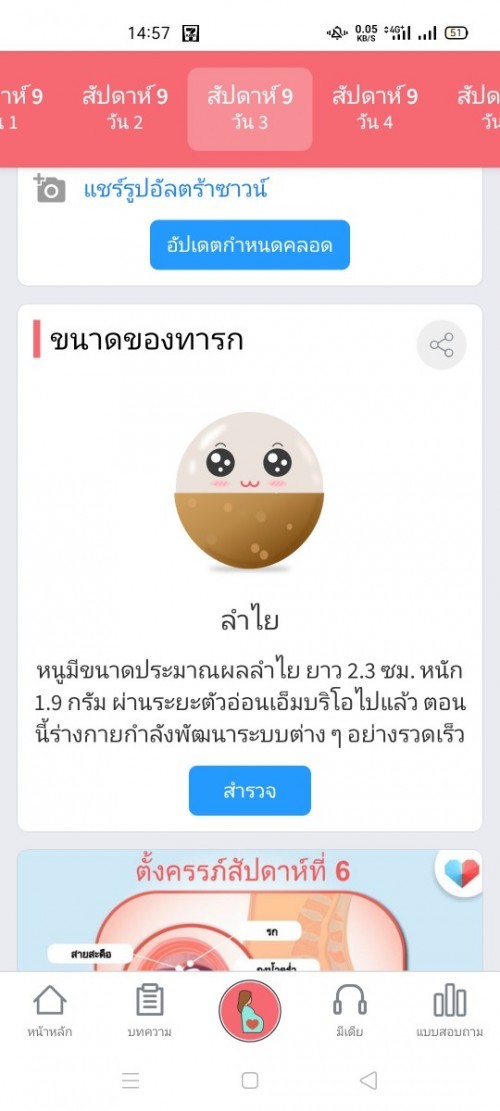Open แชร์รูปอัลตร้าซาวน์ link
This screenshot has width=500, height=1111.
coord(176,189)
